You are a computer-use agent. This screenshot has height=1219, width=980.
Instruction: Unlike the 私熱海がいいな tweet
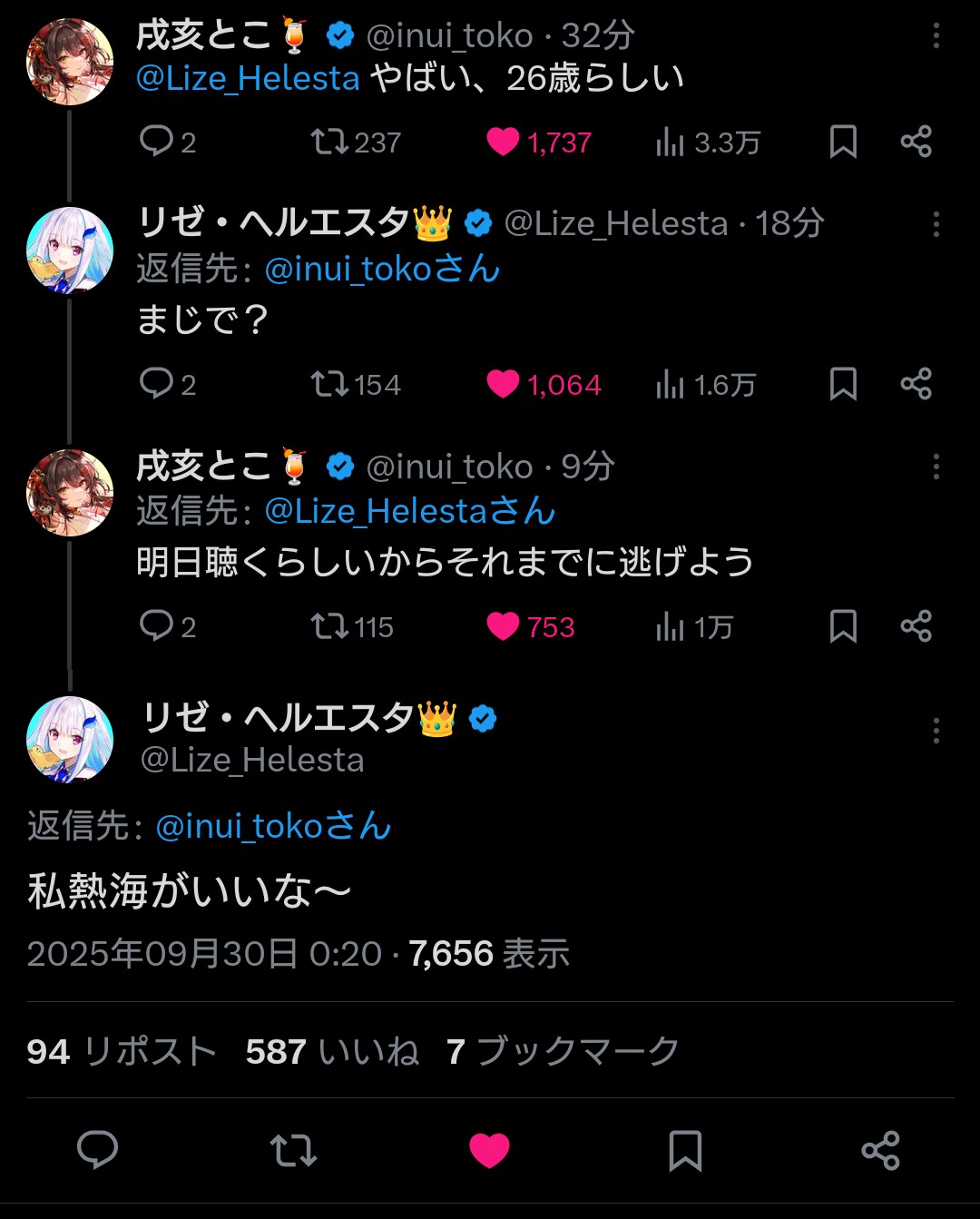click(x=489, y=1150)
